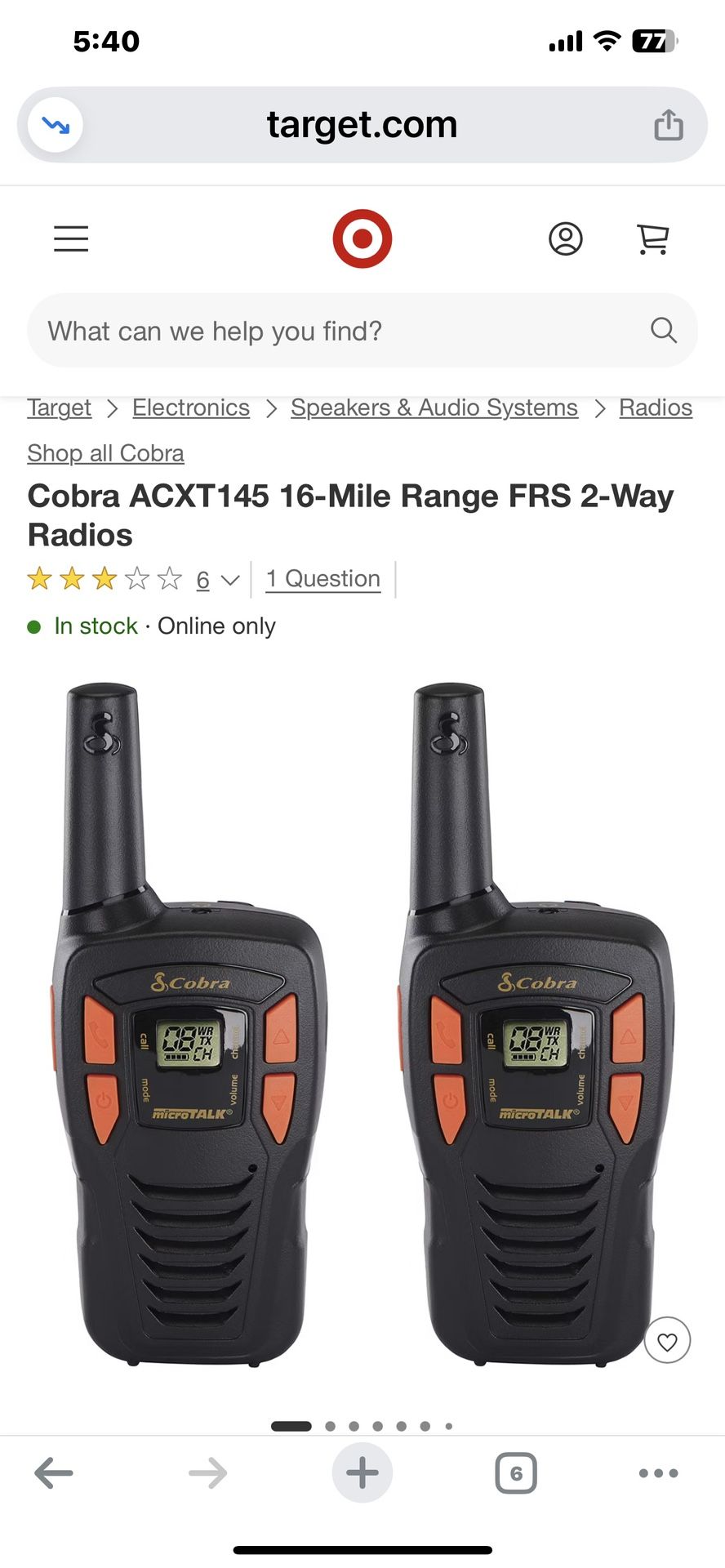The image size is (725, 1568).
Task: Tap the target.com address bar
Action: pos(362,125)
